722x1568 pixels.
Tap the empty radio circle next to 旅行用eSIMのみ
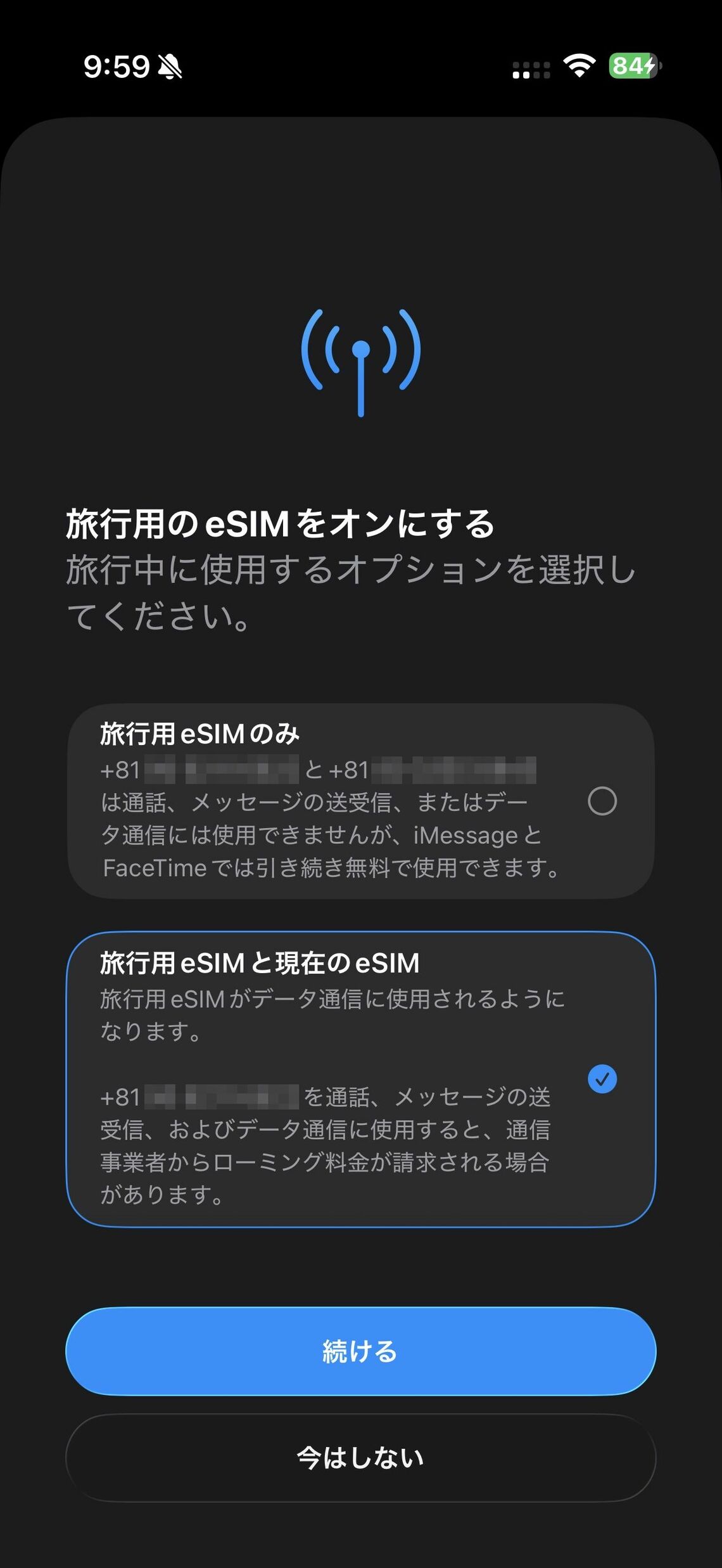[x=604, y=800]
